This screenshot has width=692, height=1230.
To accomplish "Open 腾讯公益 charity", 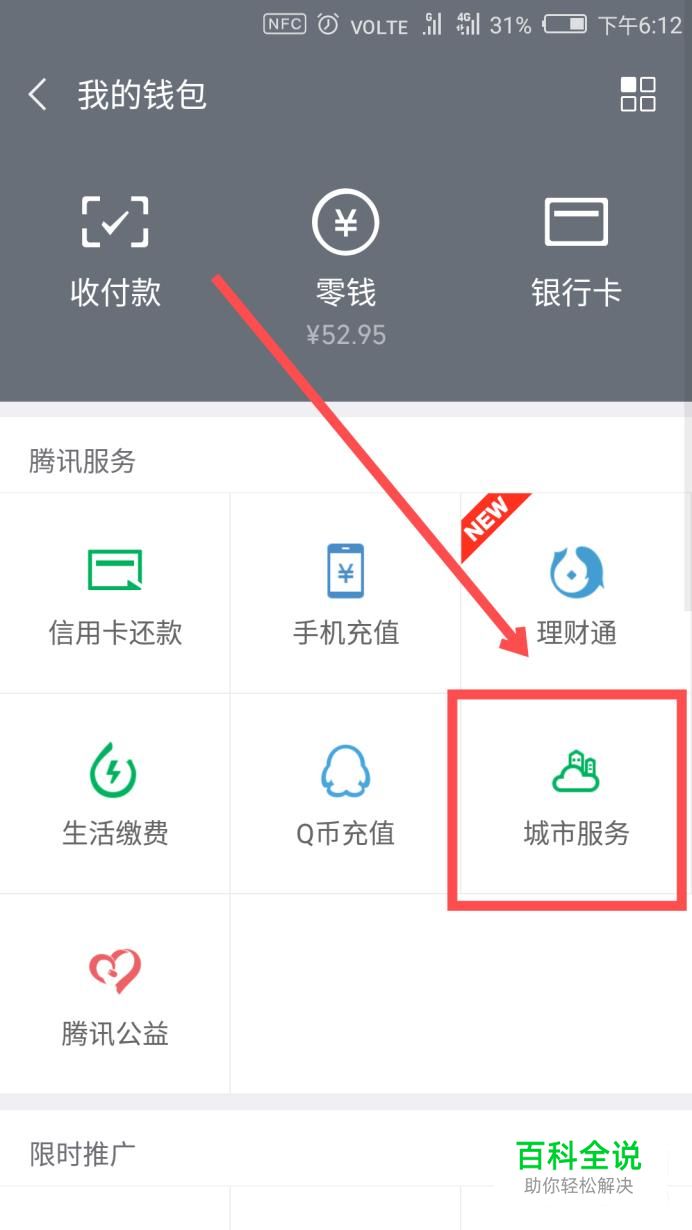I will tap(115, 994).
